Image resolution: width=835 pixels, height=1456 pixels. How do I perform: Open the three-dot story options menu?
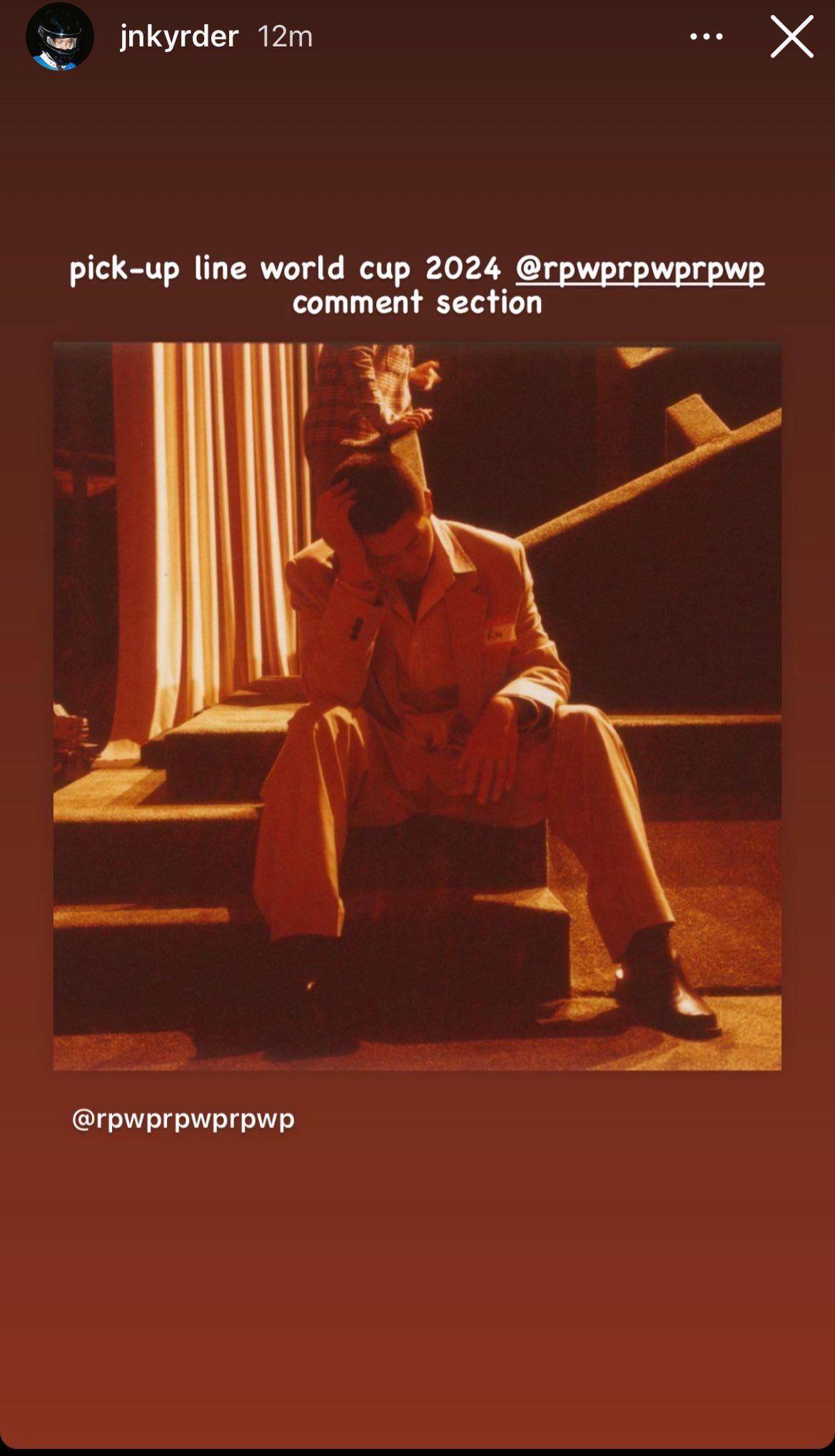[x=706, y=37]
